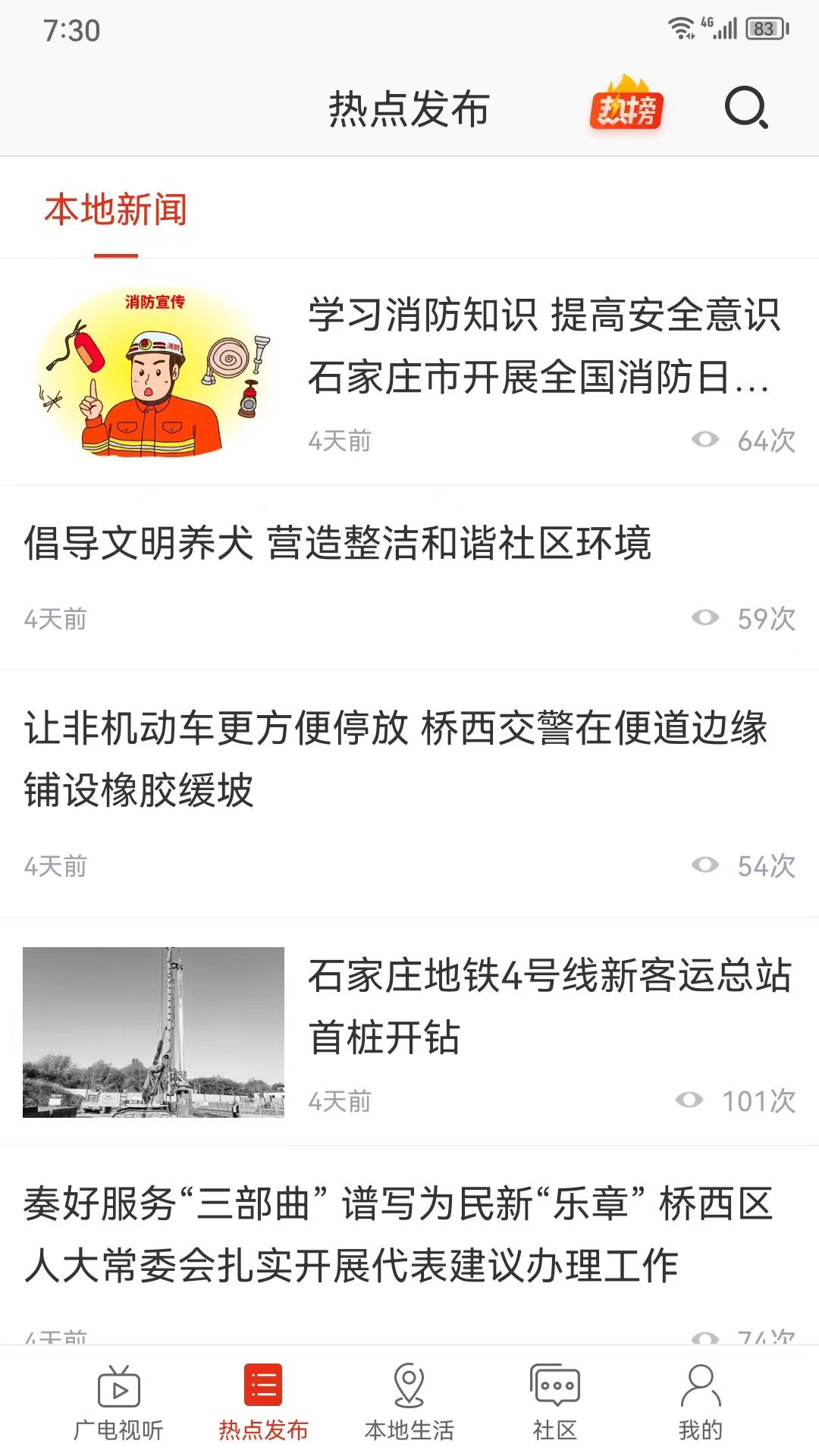Open the search function
The width and height of the screenshot is (819, 1456).
coord(747,111)
